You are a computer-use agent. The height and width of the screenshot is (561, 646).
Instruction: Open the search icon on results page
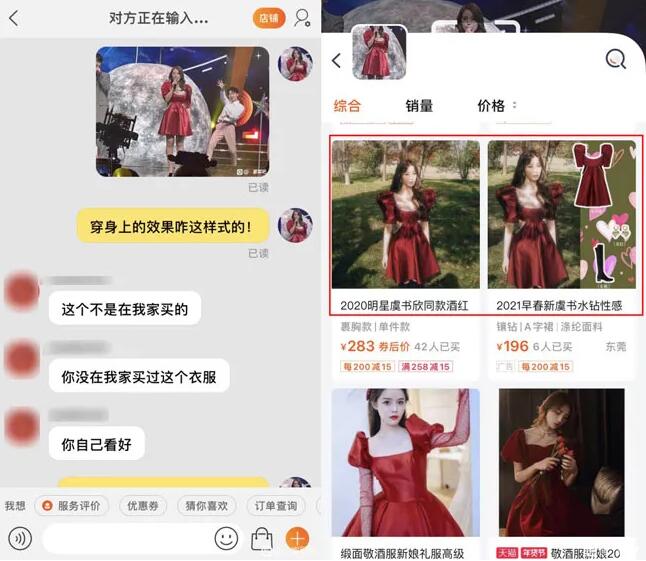[615, 60]
